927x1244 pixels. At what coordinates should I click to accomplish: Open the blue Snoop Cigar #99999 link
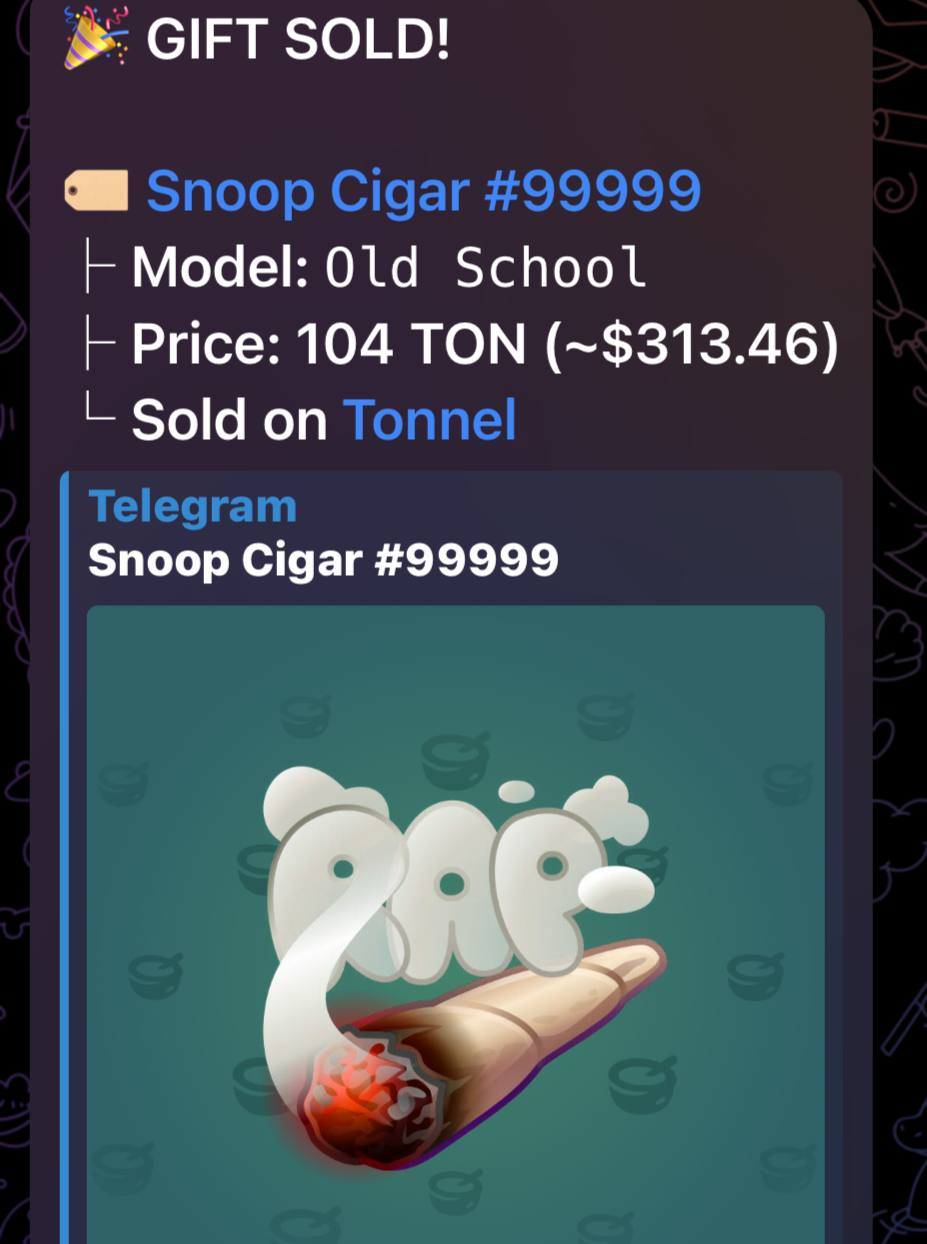click(x=423, y=191)
